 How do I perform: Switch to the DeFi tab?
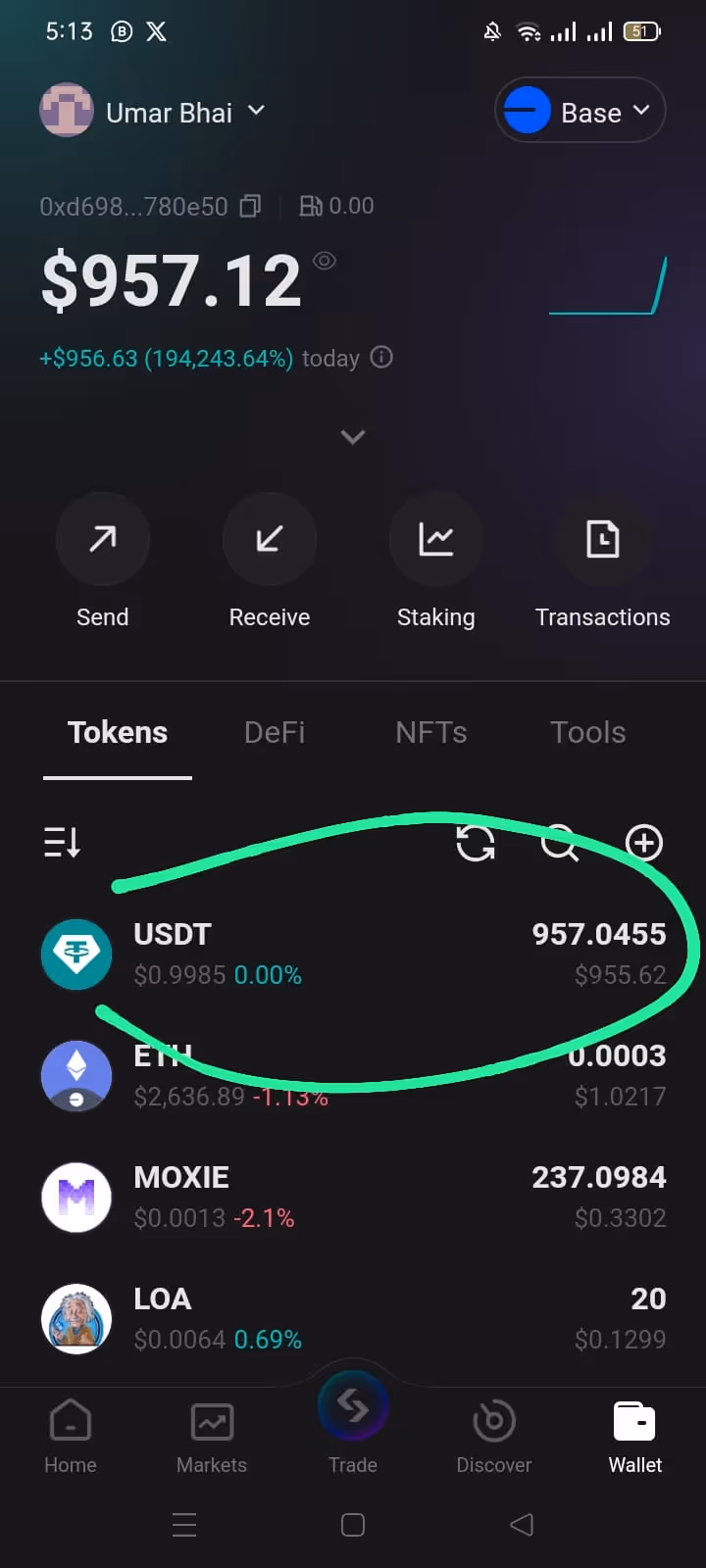[x=275, y=732]
